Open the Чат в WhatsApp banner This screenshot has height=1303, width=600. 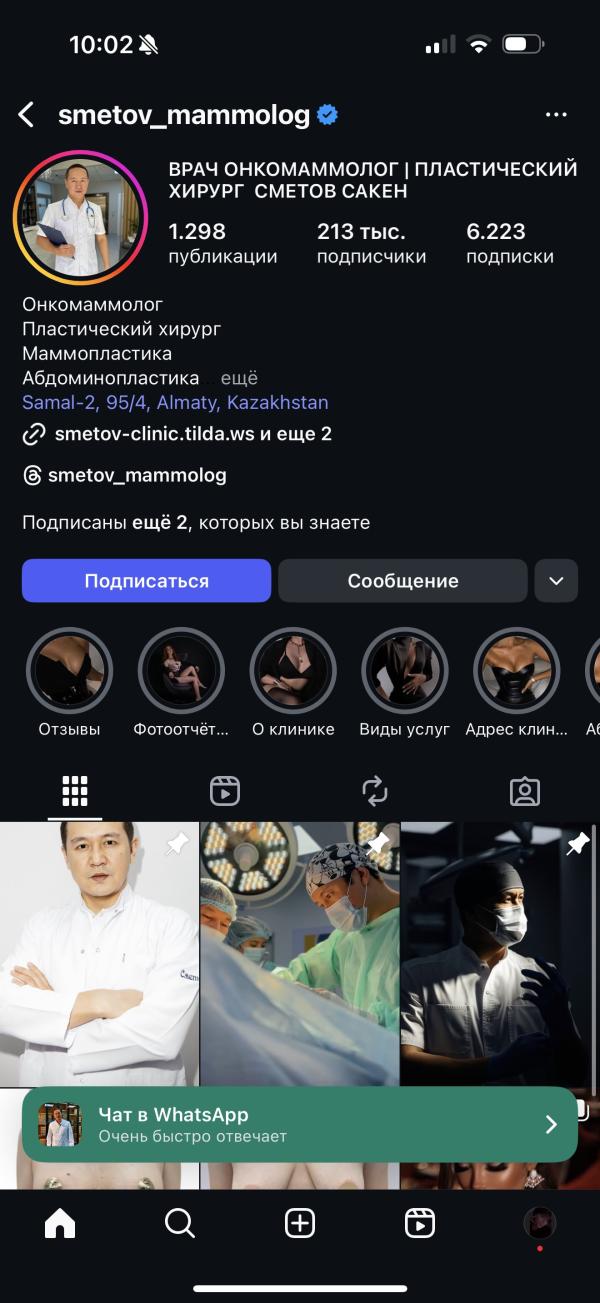[x=300, y=1124]
